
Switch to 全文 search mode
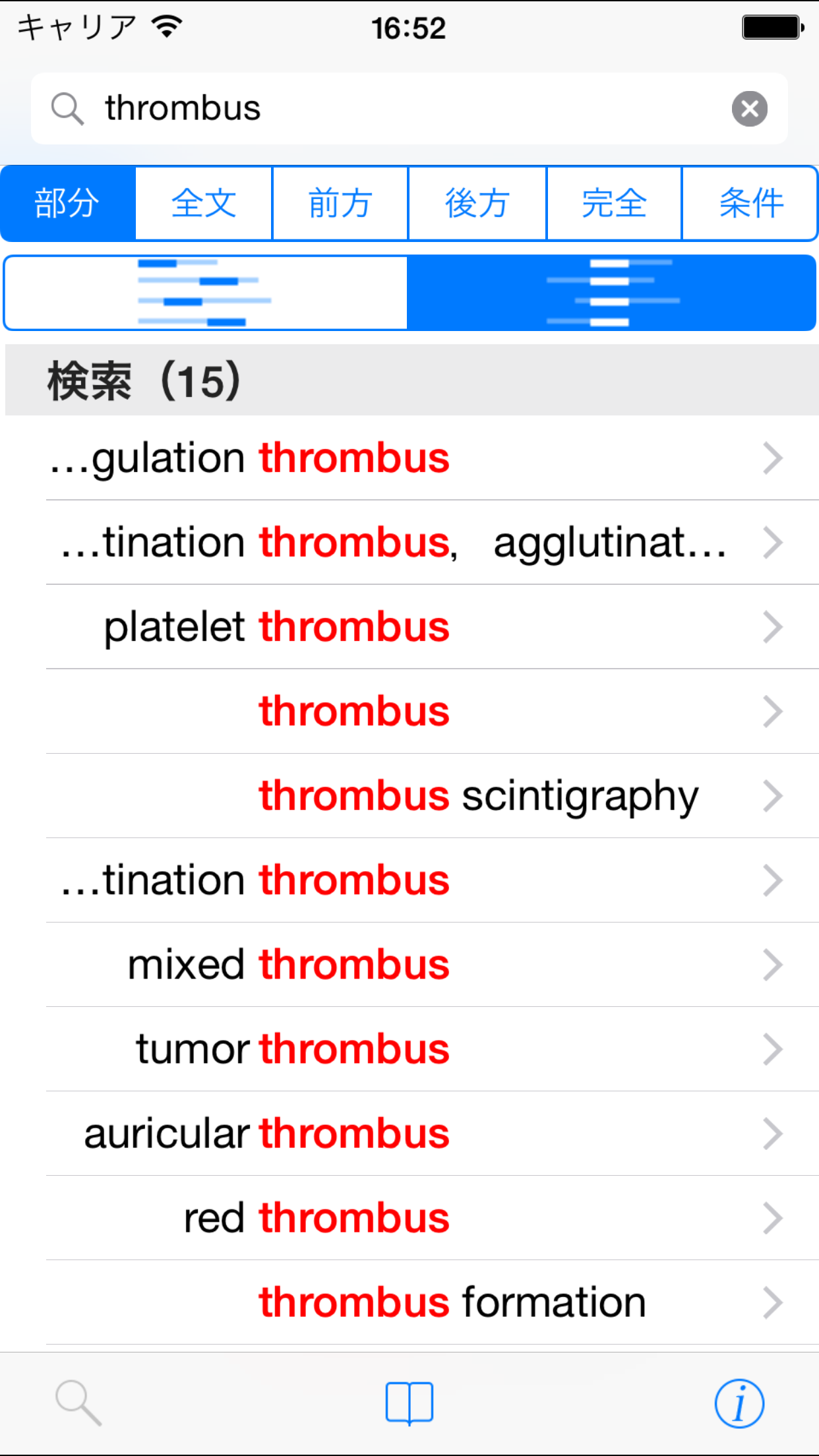coord(204,203)
